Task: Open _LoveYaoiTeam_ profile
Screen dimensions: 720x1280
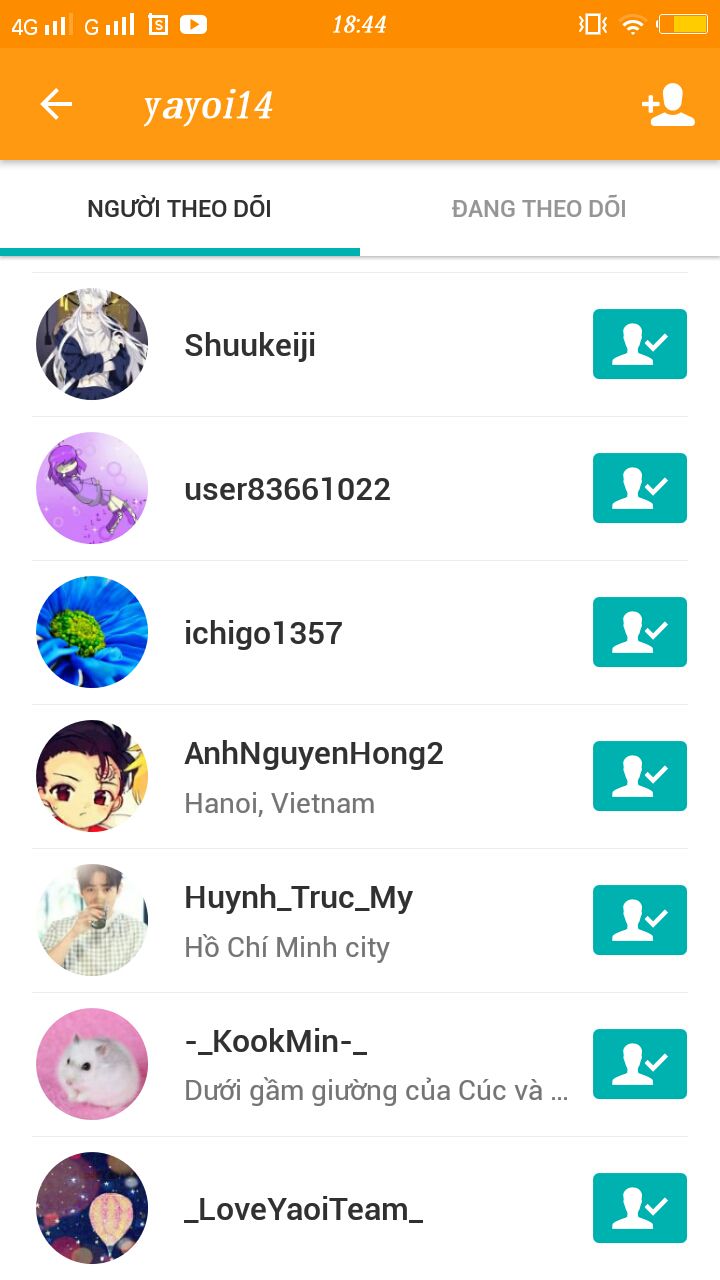Action: pyautogui.click(x=303, y=1209)
